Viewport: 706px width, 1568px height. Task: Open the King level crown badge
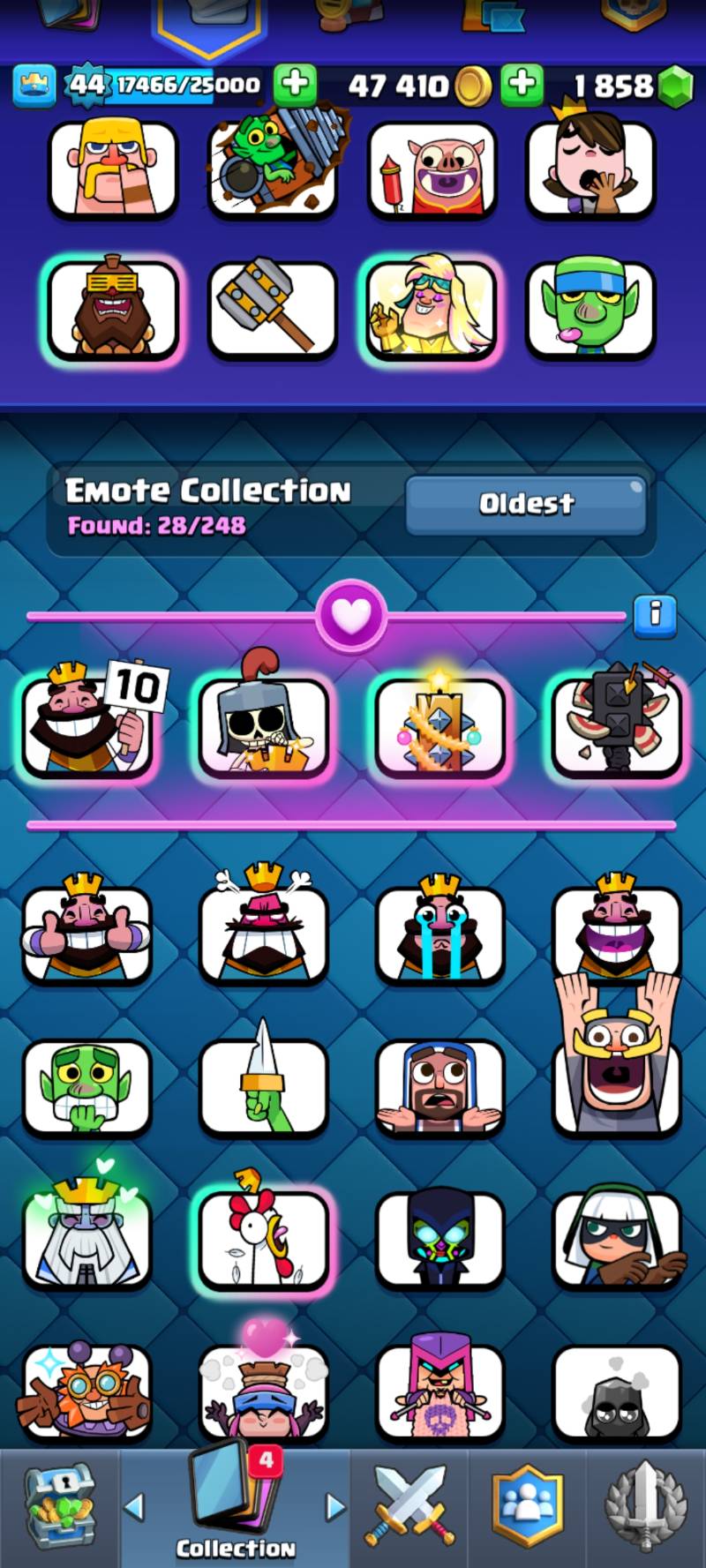(x=35, y=86)
